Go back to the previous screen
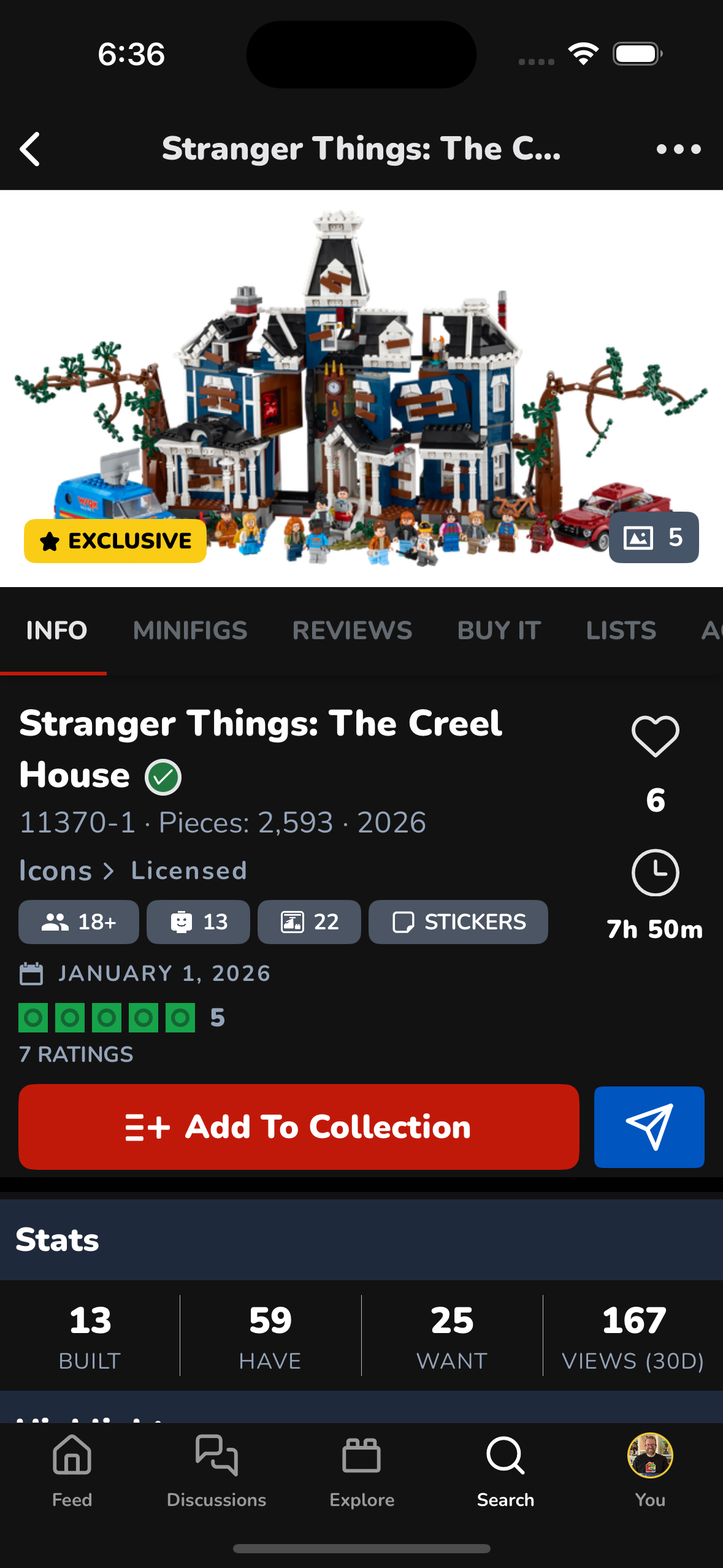This screenshot has width=723, height=1568. pos(29,149)
